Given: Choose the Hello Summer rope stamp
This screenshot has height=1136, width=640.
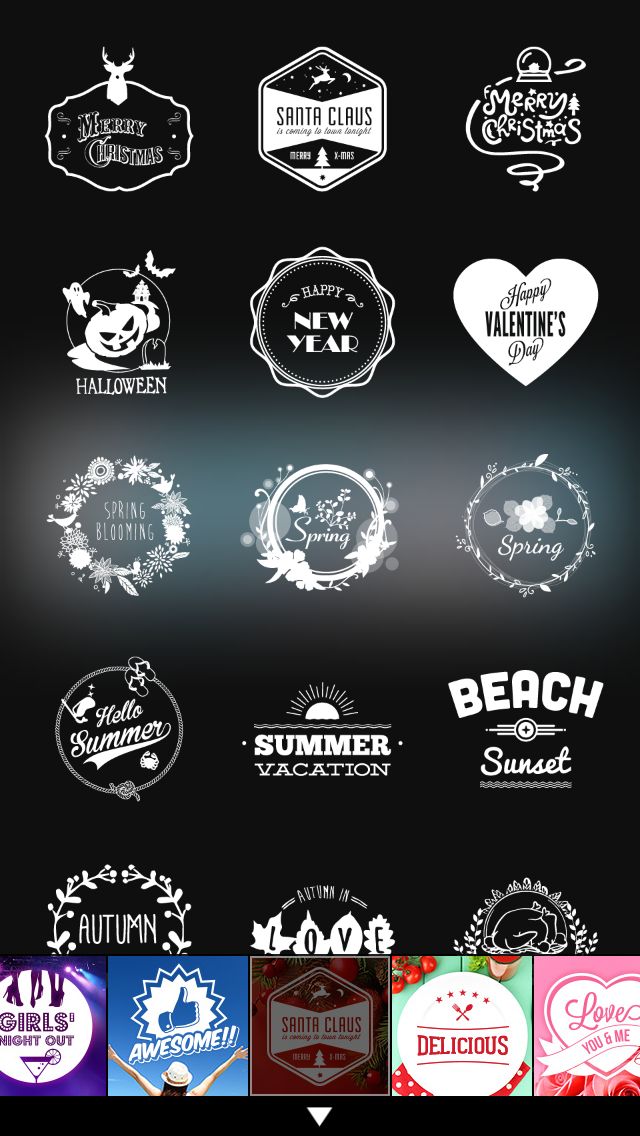Looking at the screenshot, I should point(120,728).
